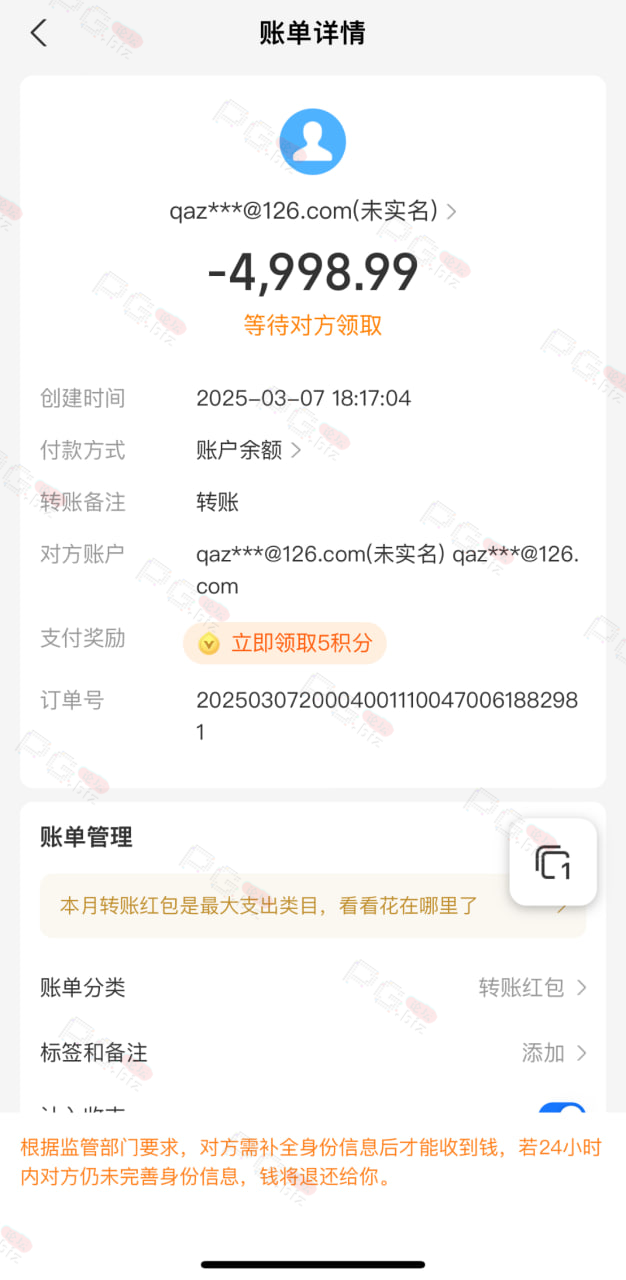Claim the 立即领取5积分 reward

pyautogui.click(x=284, y=643)
